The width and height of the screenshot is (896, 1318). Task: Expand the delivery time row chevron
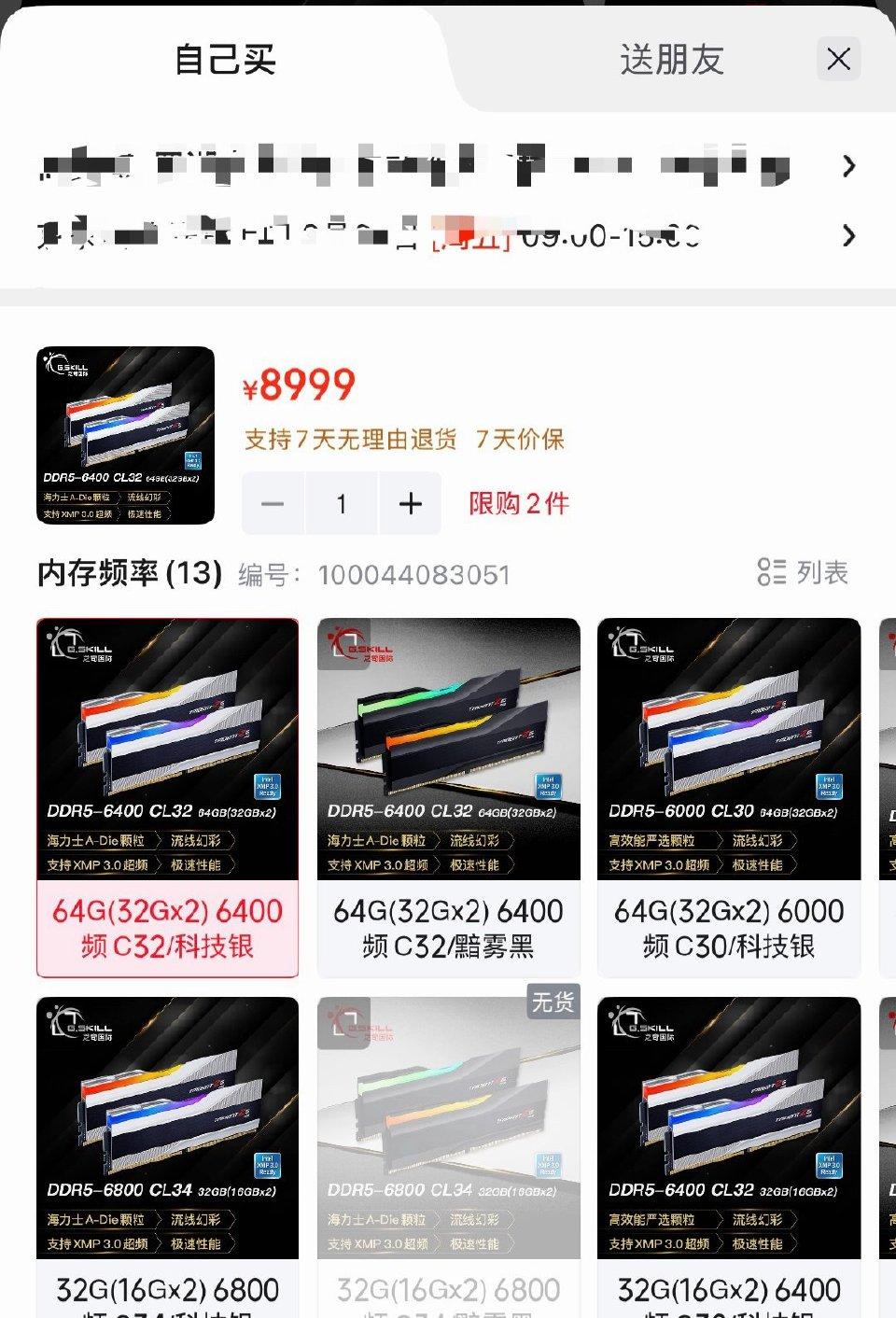click(849, 237)
